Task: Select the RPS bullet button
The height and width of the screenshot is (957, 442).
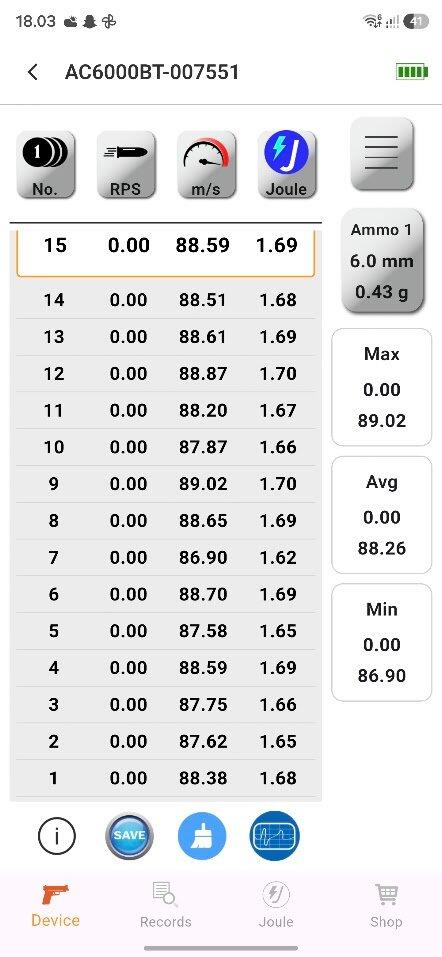Action: [x=126, y=165]
